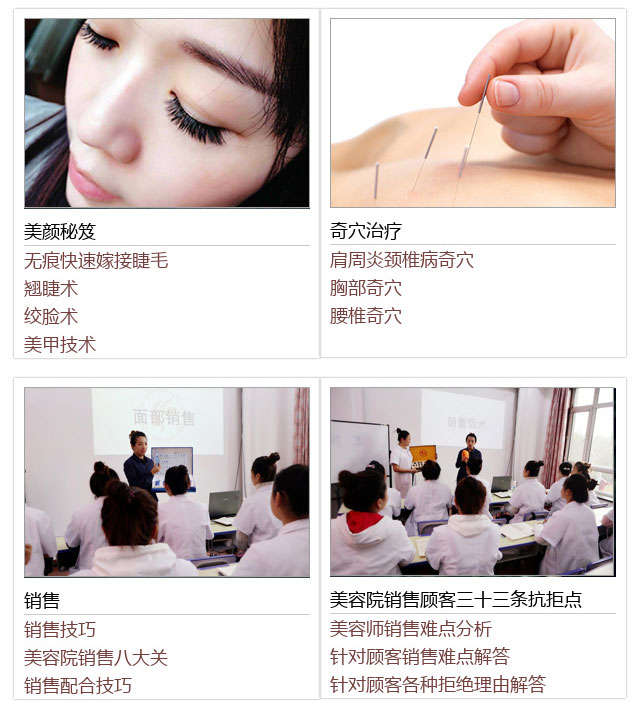Select the 美容院销售八大关 link
Screen dimensions: 640x710
point(96,657)
